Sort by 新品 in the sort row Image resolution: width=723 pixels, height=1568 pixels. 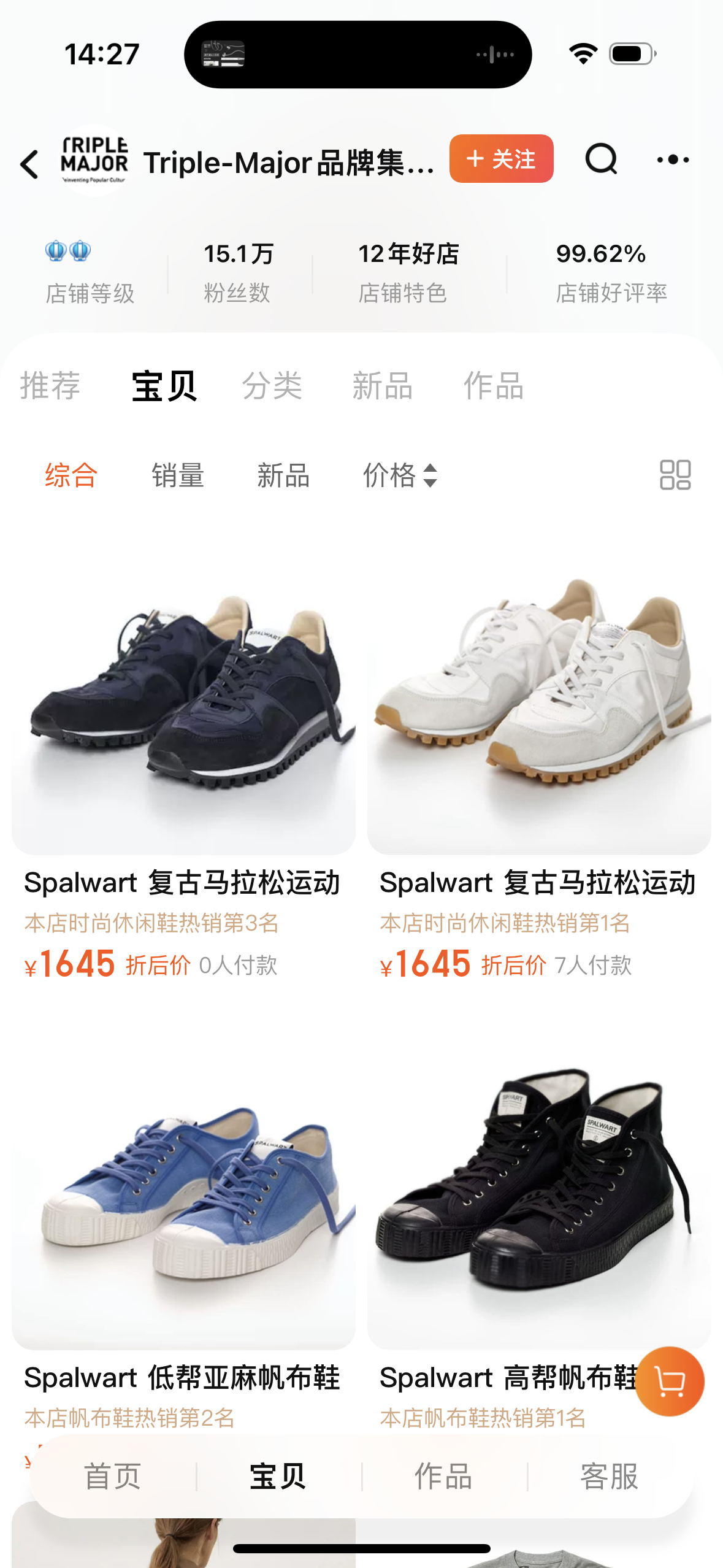(x=283, y=475)
